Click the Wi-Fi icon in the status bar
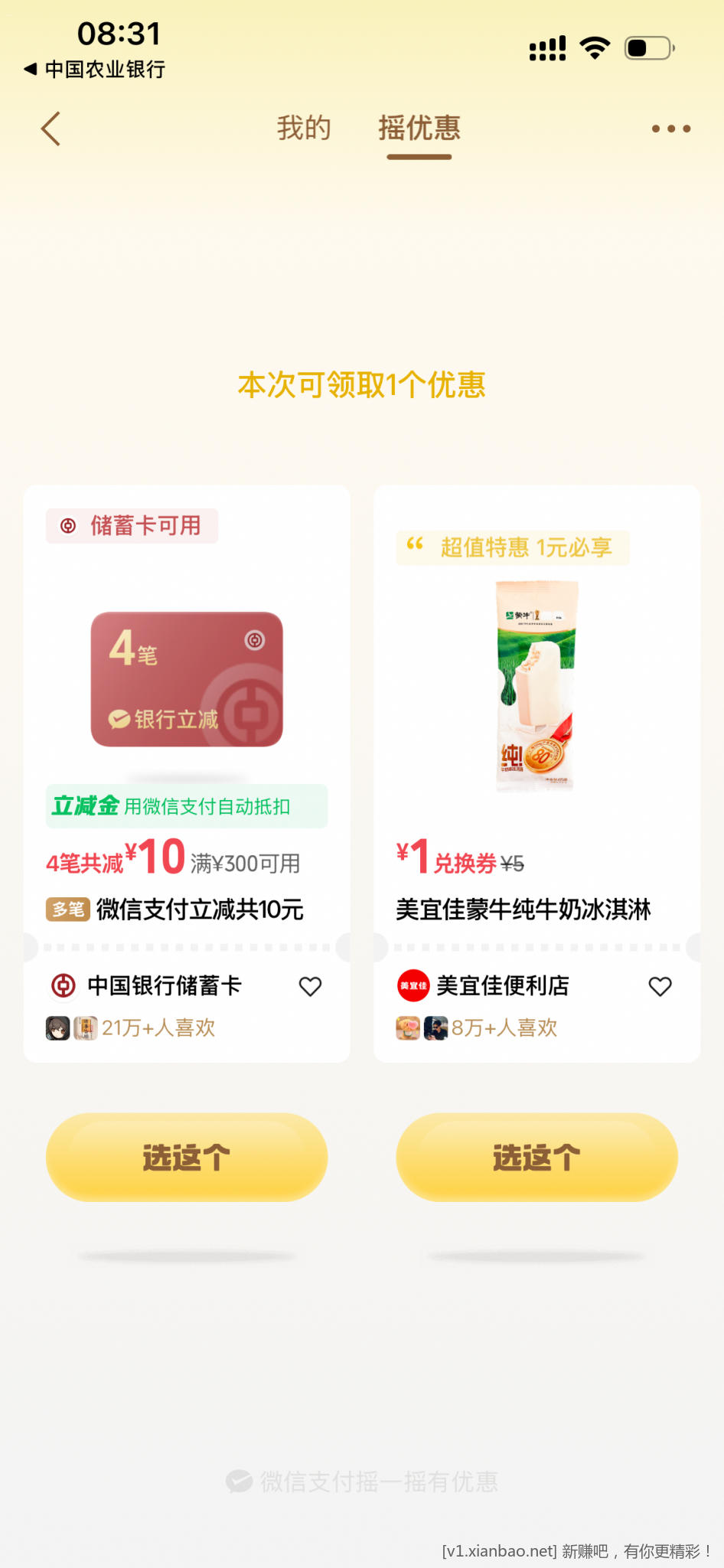 (x=595, y=47)
